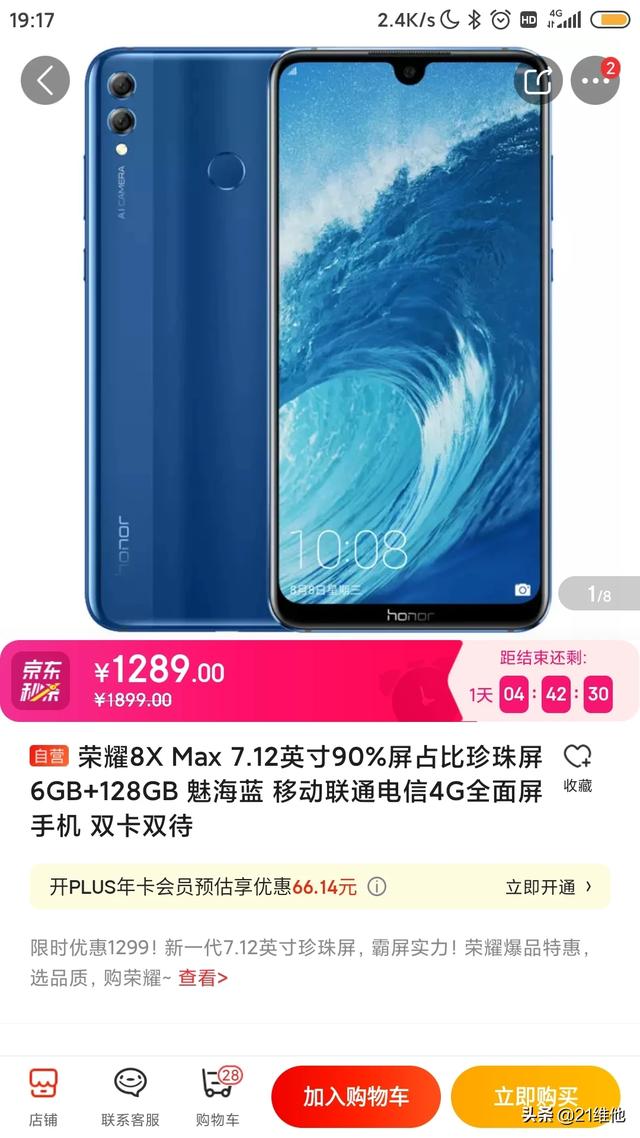The height and width of the screenshot is (1138, 640).
Task: Share this Honor 8X Max product
Action: click(538, 81)
